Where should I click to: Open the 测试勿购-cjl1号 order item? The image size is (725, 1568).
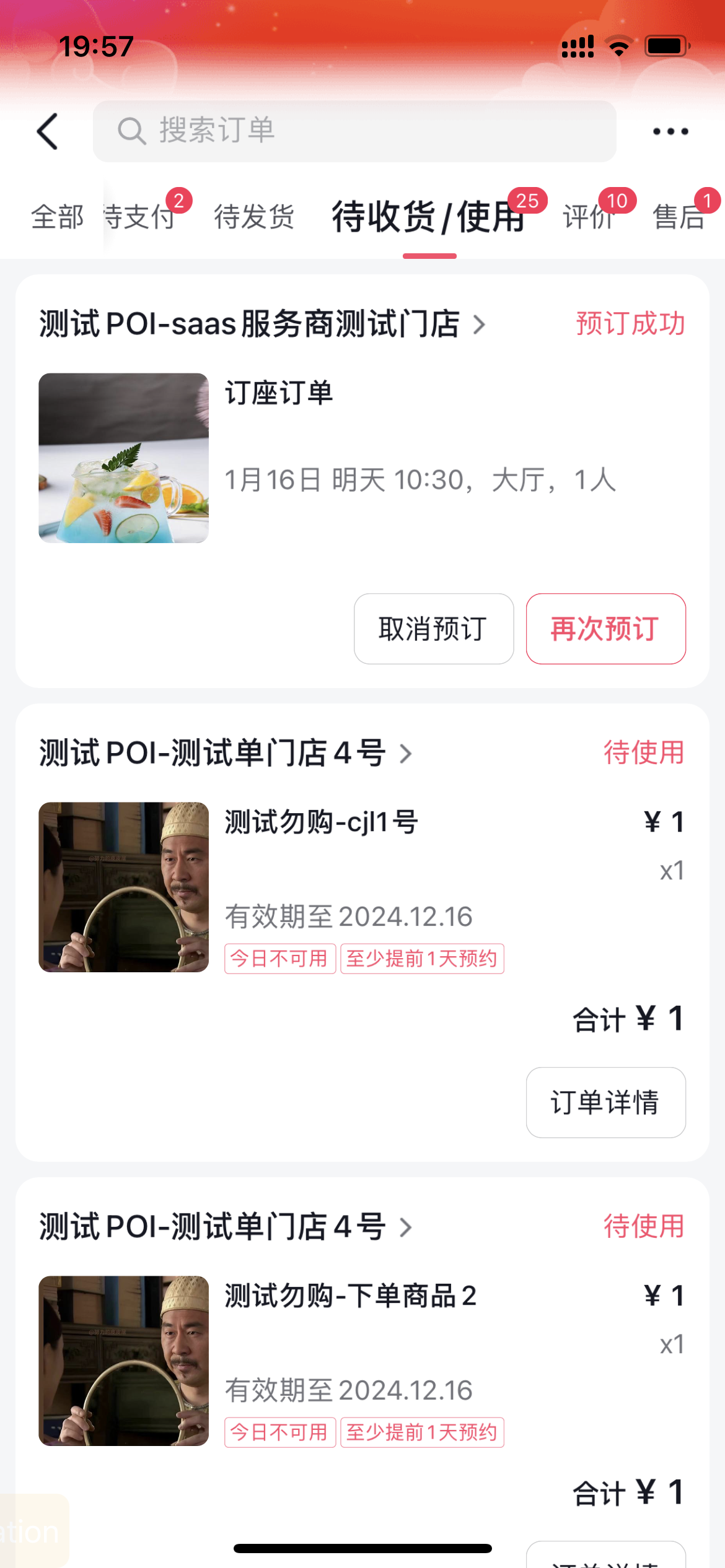(362, 887)
